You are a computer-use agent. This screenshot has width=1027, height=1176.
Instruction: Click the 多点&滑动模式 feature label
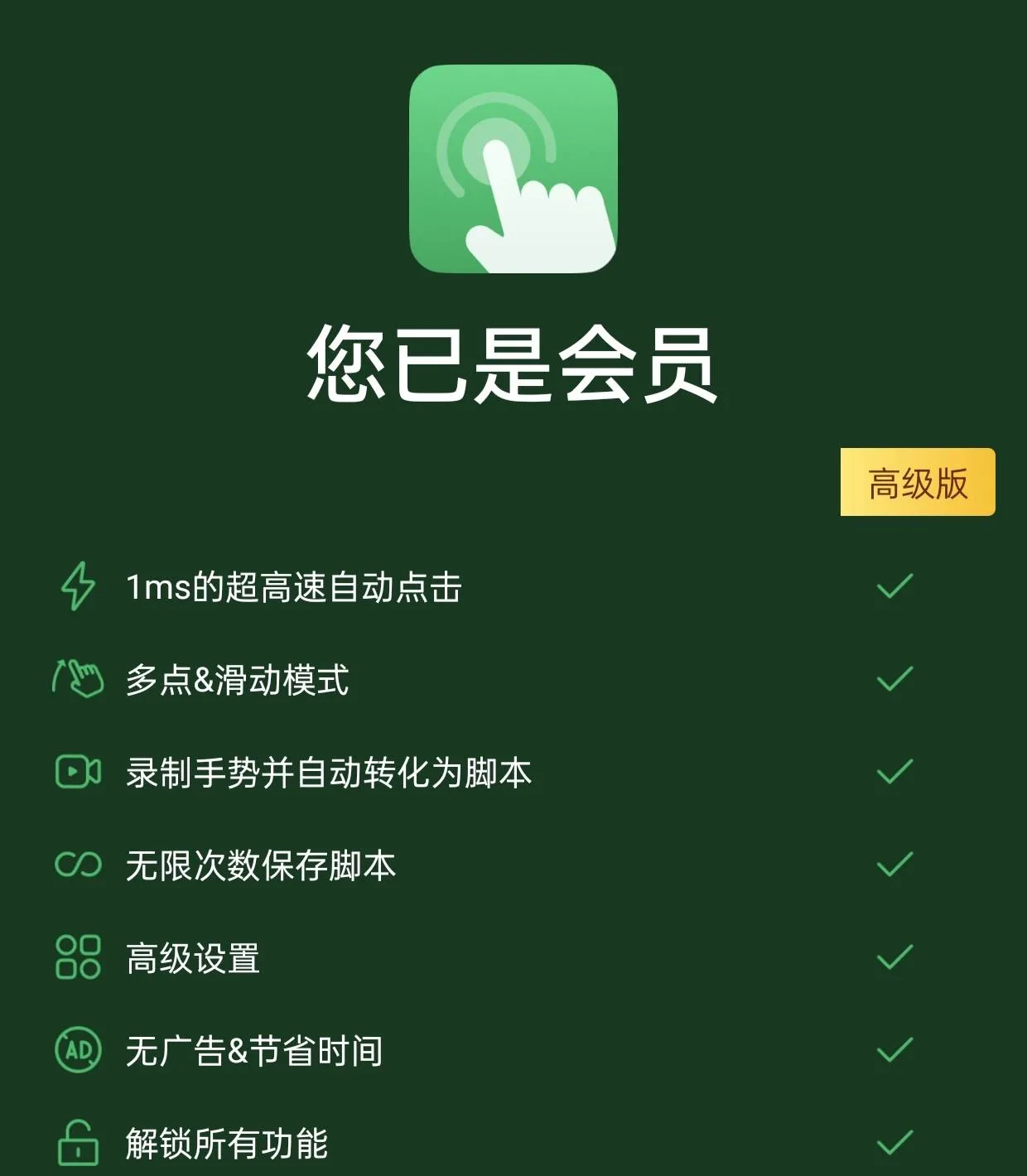240,681
